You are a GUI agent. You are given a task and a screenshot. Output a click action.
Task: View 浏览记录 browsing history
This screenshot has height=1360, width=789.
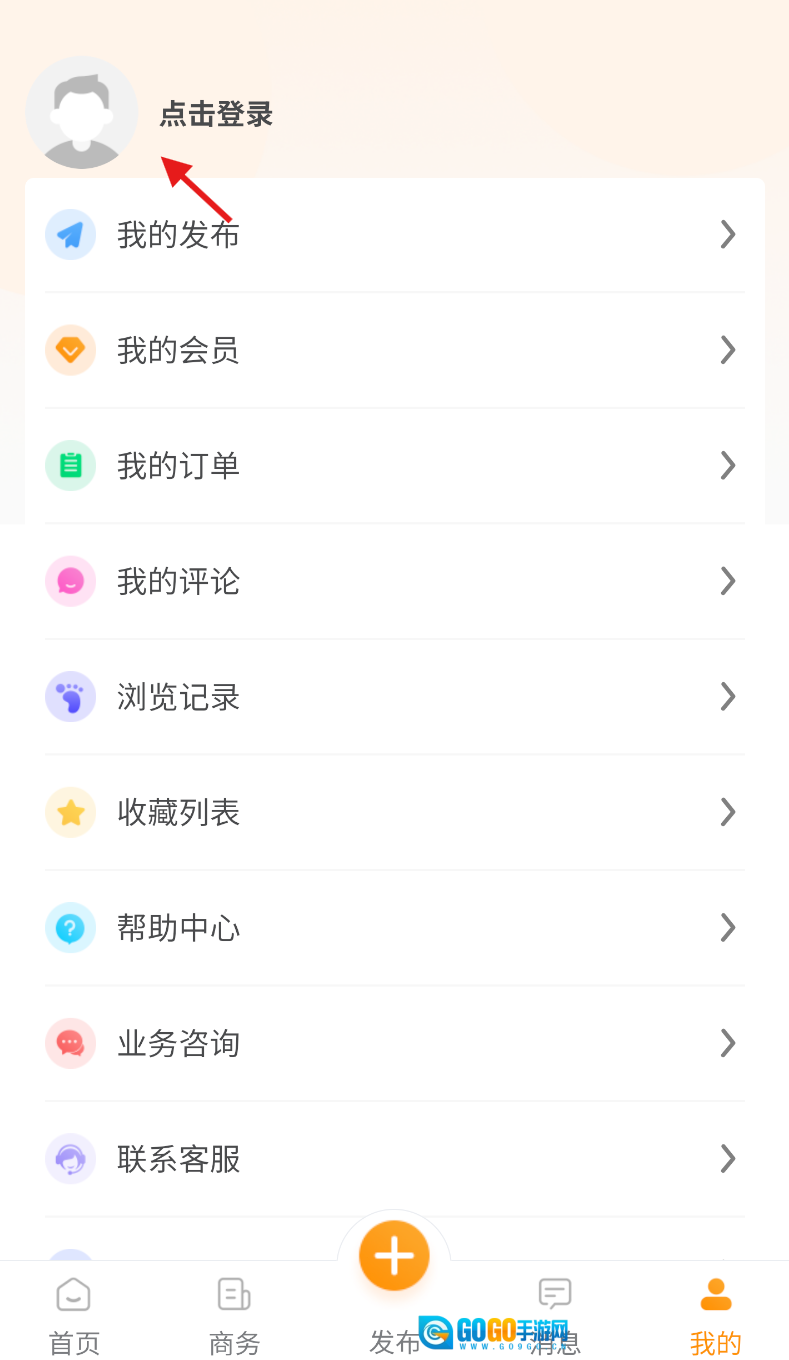[394, 697]
